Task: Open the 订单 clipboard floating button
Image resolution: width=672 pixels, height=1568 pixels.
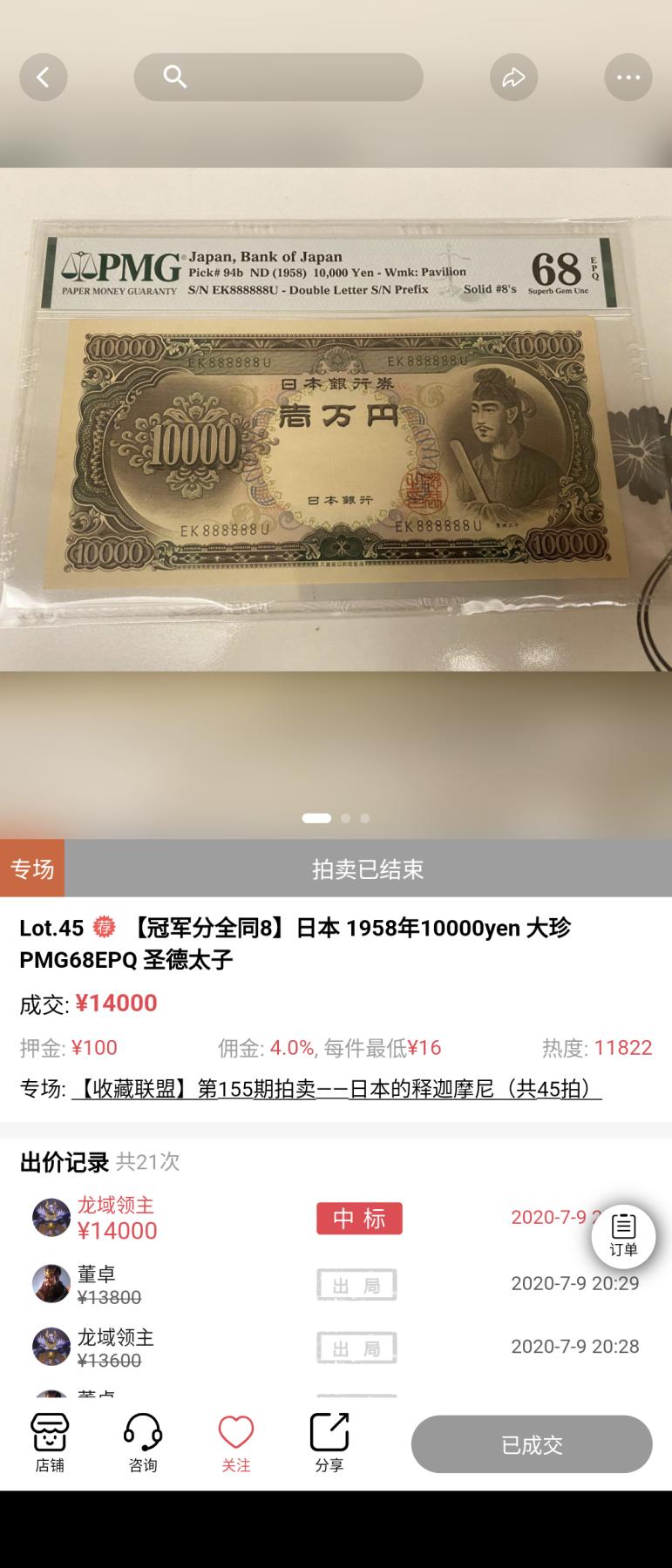Action: pyautogui.click(x=624, y=1235)
